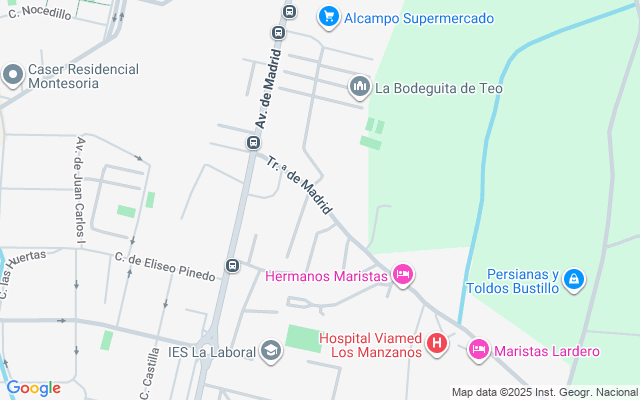Open Hospital Viamed Los Manzanos pin
The image size is (640, 400).
click(x=437, y=345)
